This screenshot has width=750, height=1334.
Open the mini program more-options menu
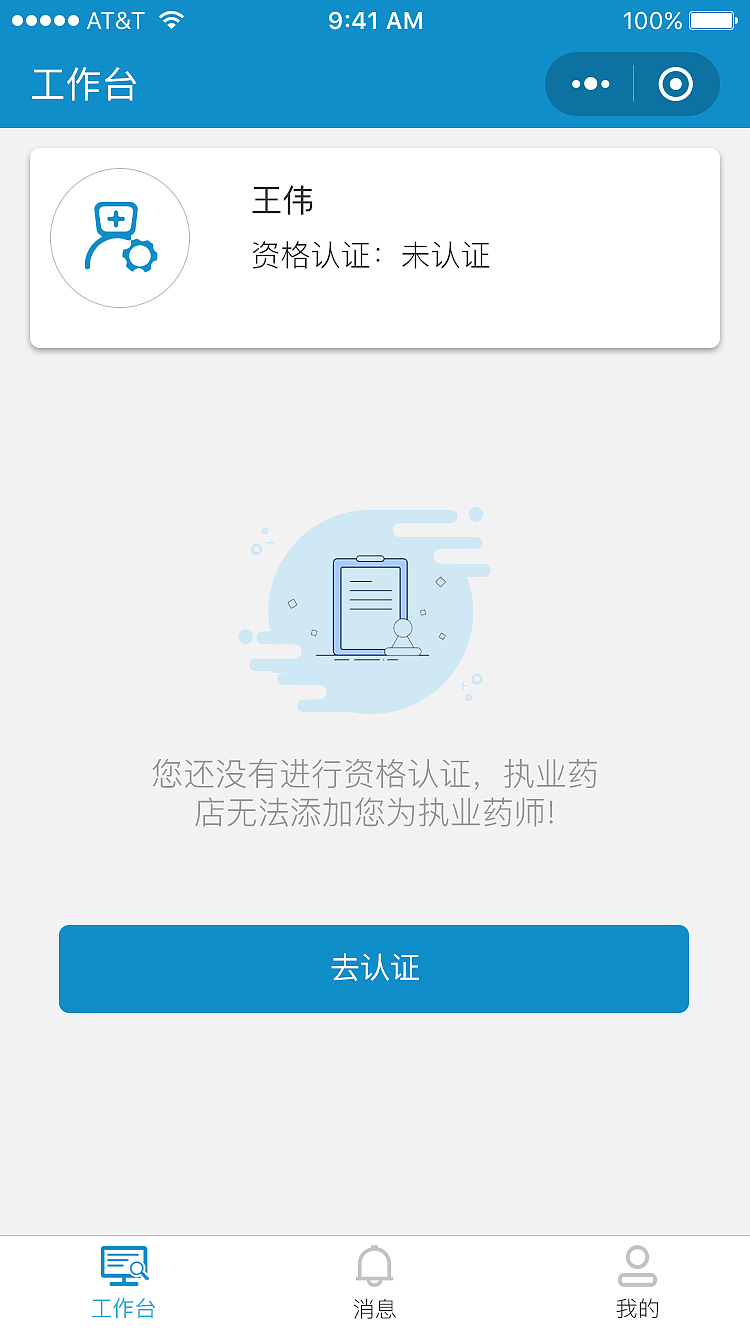tap(590, 84)
